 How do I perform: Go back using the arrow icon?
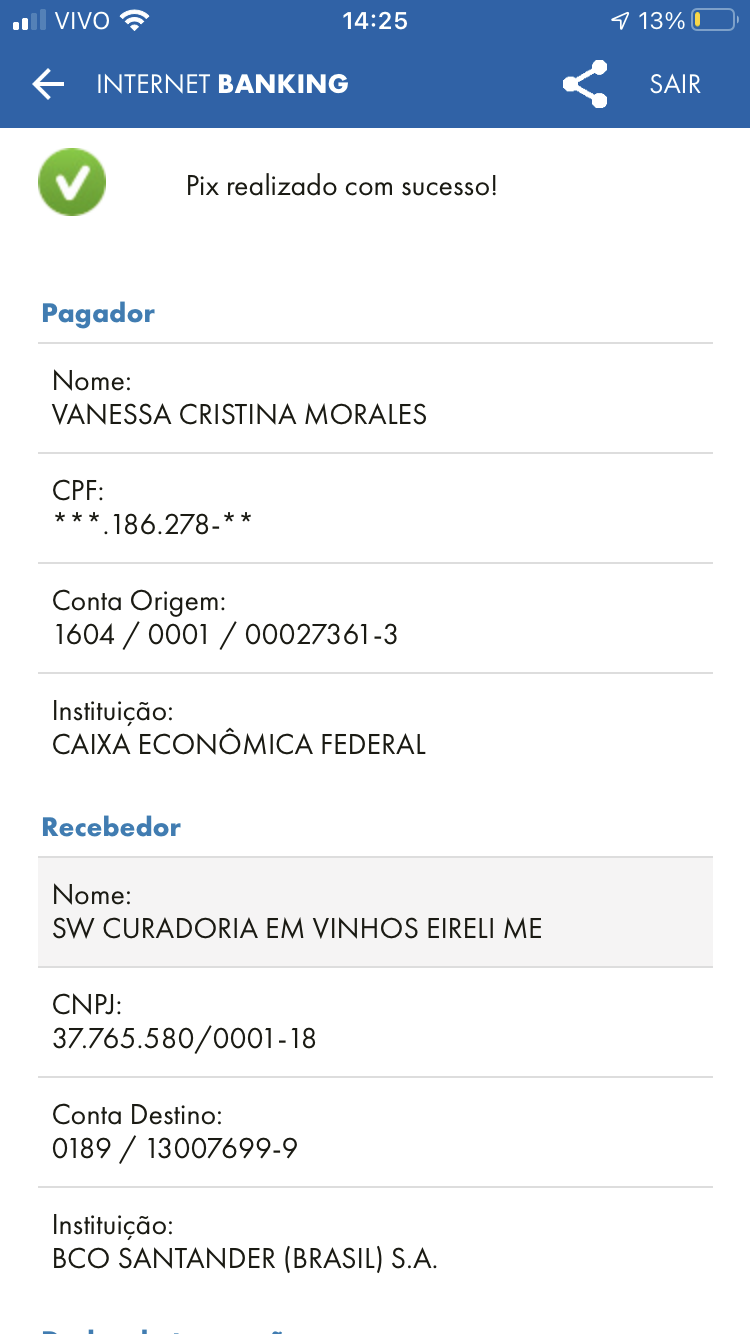48,85
